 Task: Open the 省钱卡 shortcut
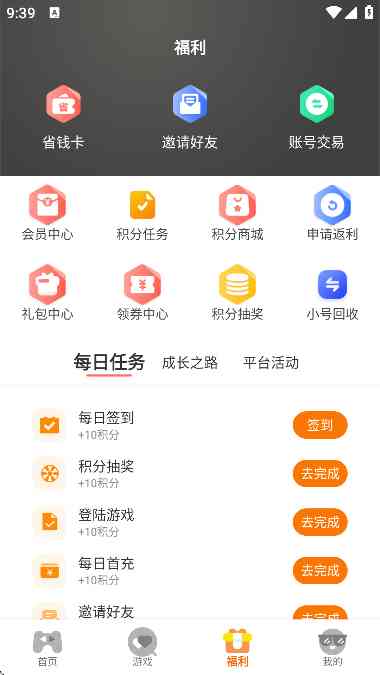63,117
